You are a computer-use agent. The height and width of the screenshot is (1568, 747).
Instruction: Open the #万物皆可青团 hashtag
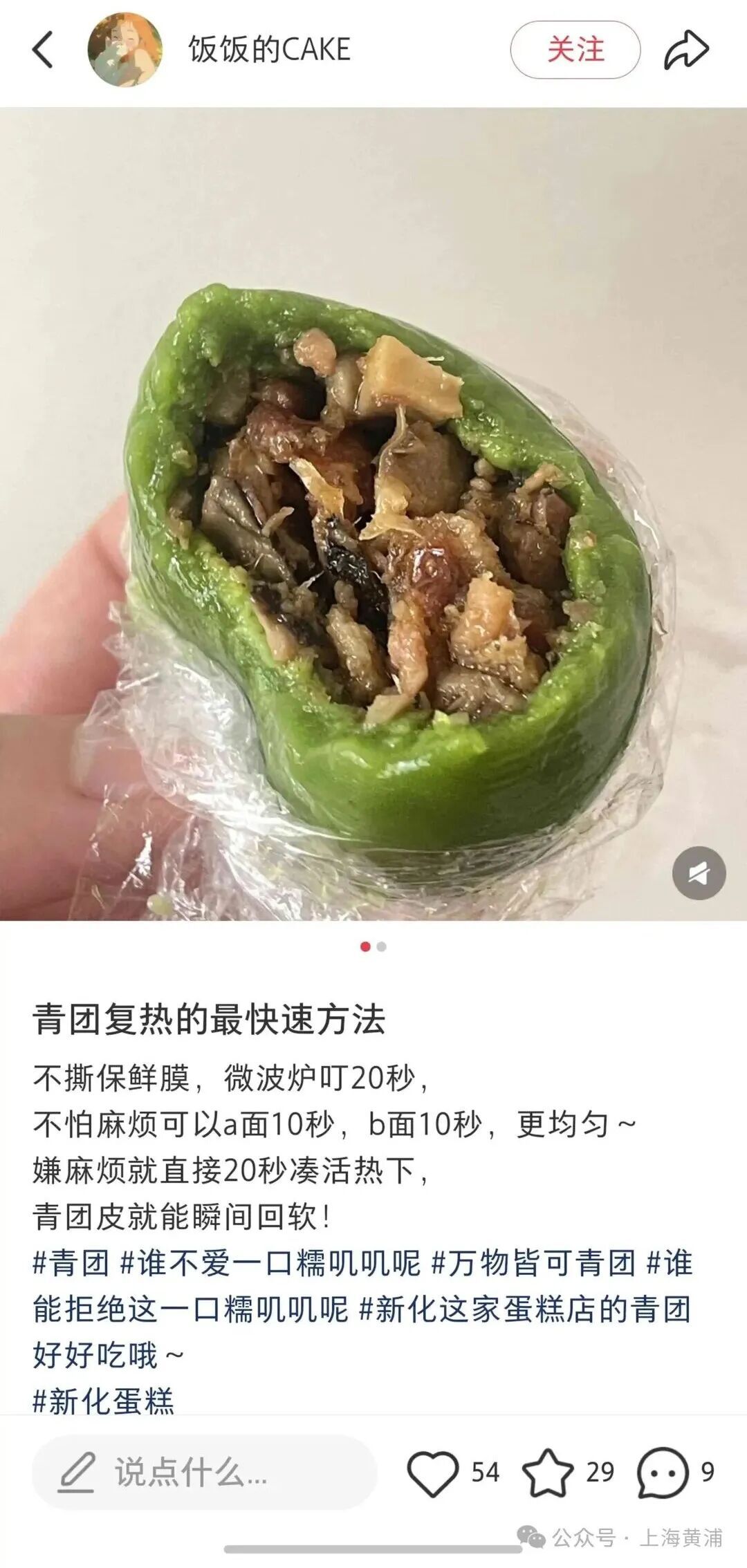[533, 1263]
